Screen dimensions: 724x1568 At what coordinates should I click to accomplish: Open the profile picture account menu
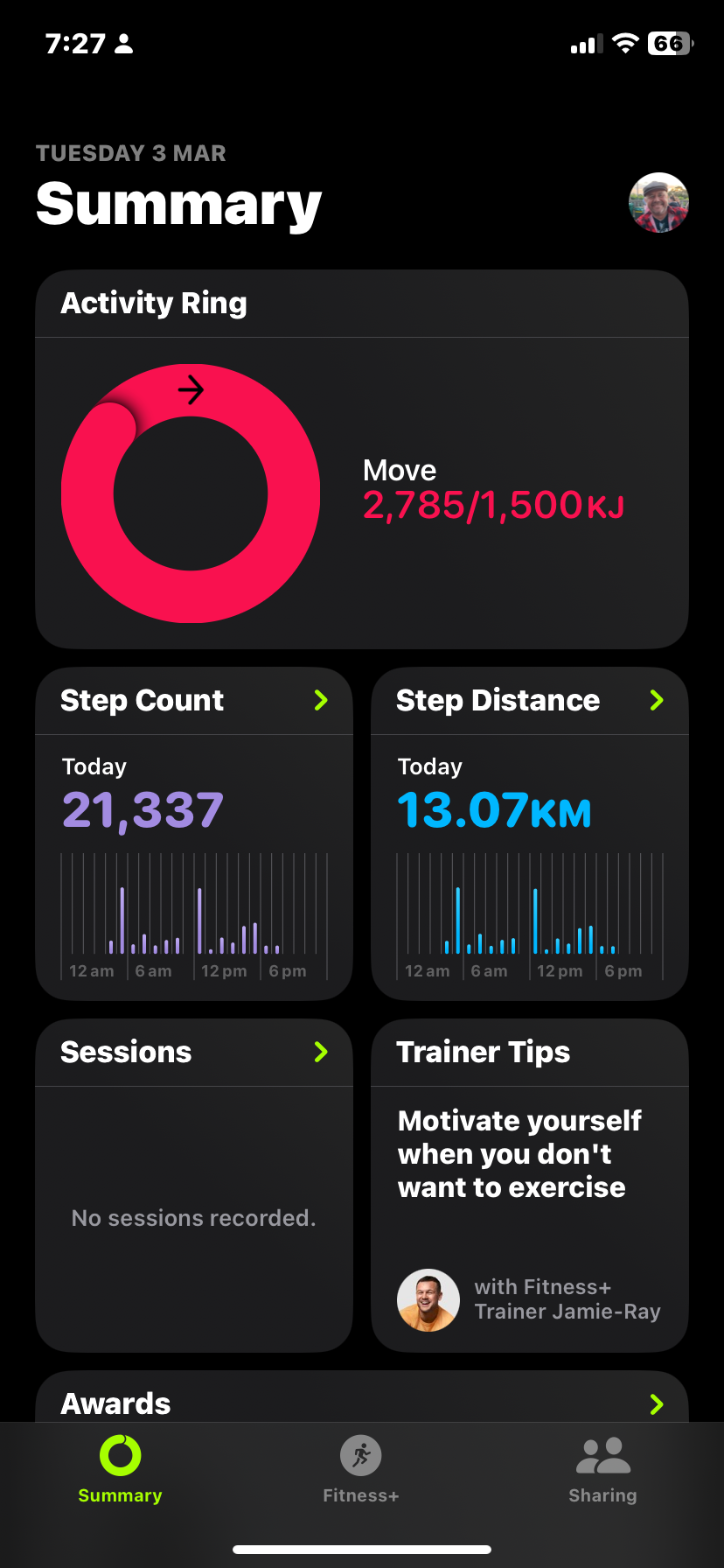pos(658,203)
